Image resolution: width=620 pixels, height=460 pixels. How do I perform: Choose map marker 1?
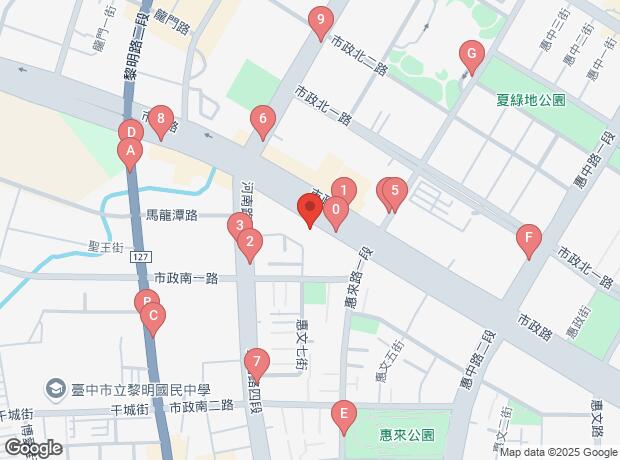(343, 189)
